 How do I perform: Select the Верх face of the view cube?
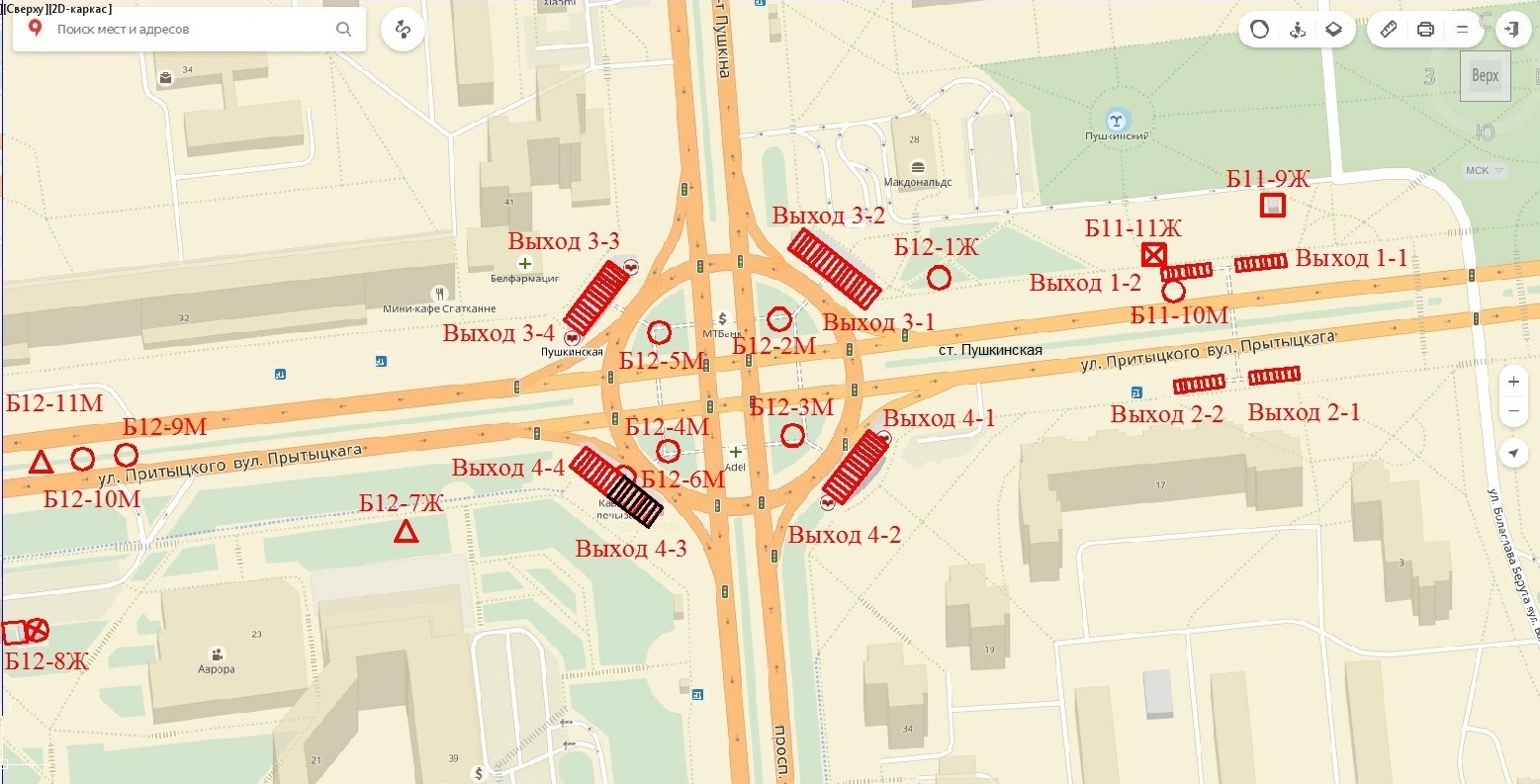pyautogui.click(x=1485, y=76)
